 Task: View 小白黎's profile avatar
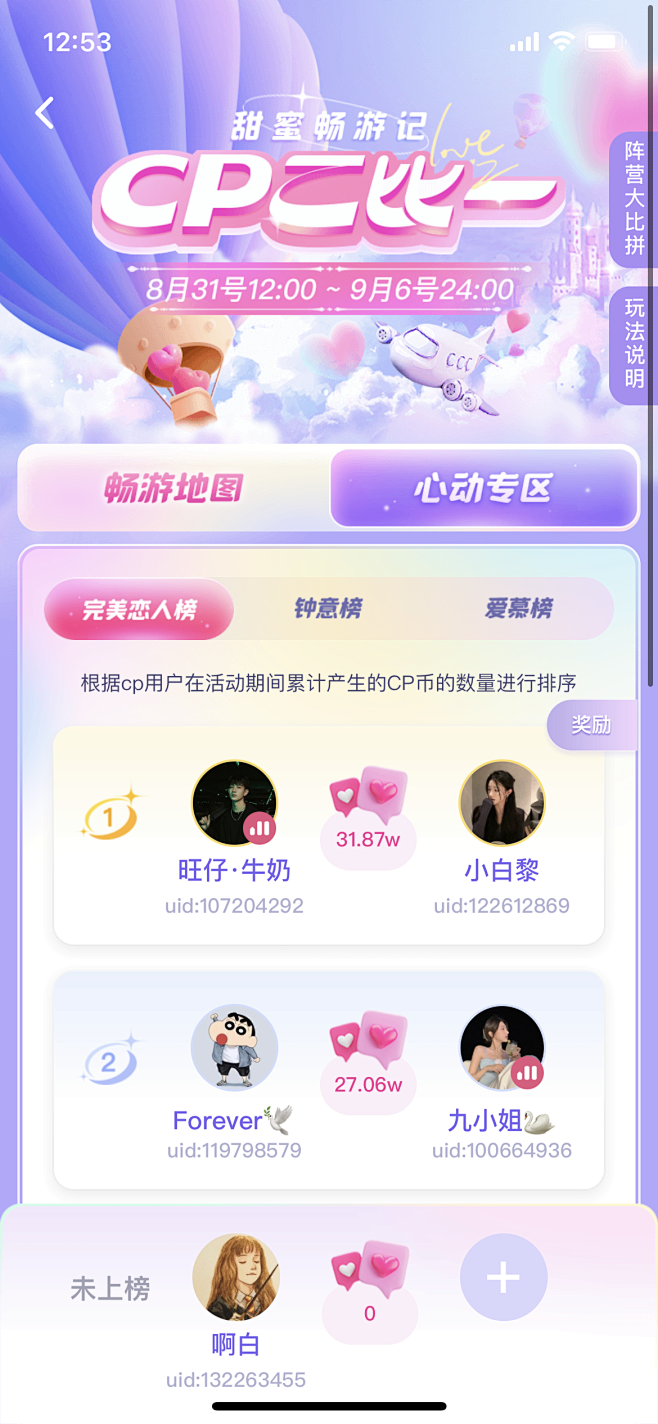[x=502, y=803]
